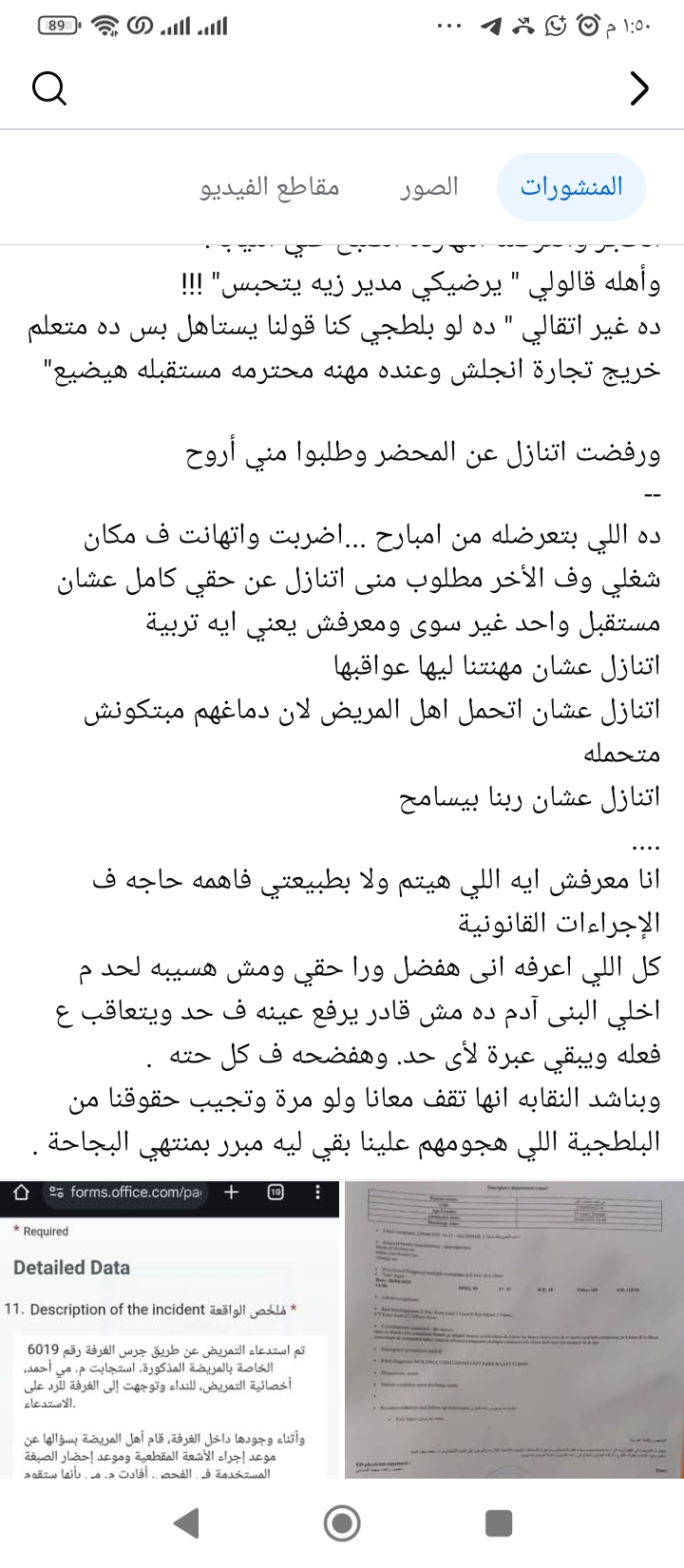Switch to the المنشورات tab

coord(571,186)
